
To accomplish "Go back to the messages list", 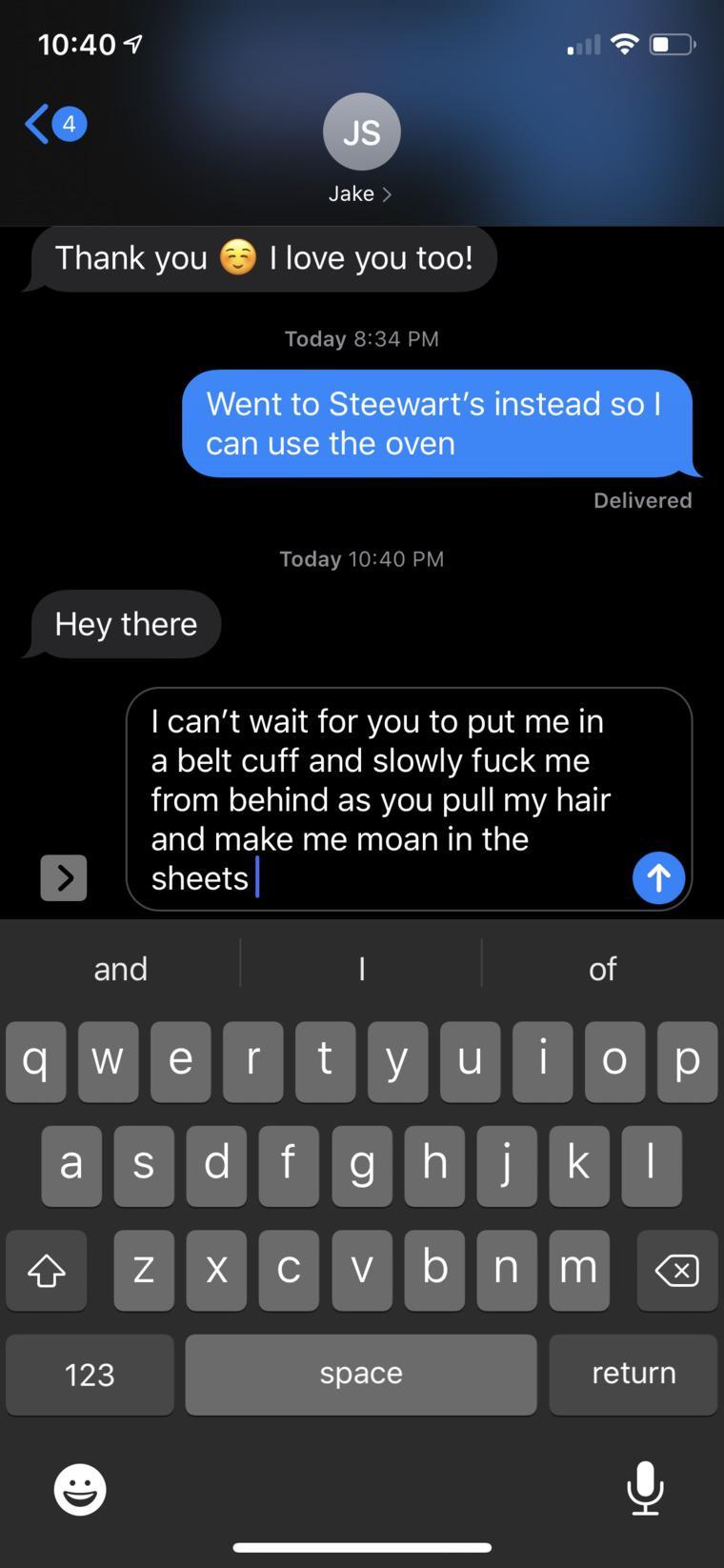I will [x=52, y=125].
